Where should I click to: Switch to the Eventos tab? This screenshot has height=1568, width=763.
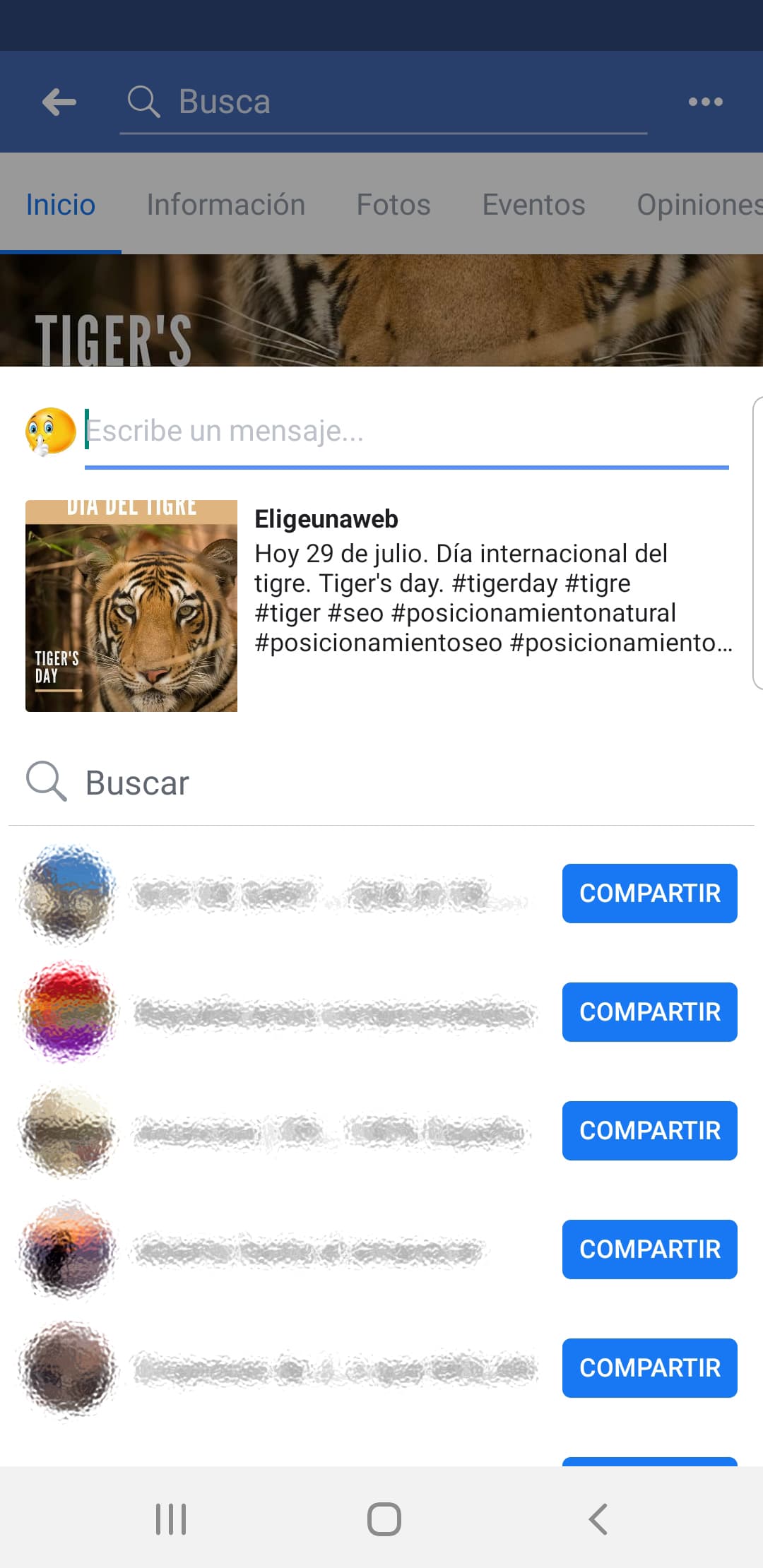[533, 205]
